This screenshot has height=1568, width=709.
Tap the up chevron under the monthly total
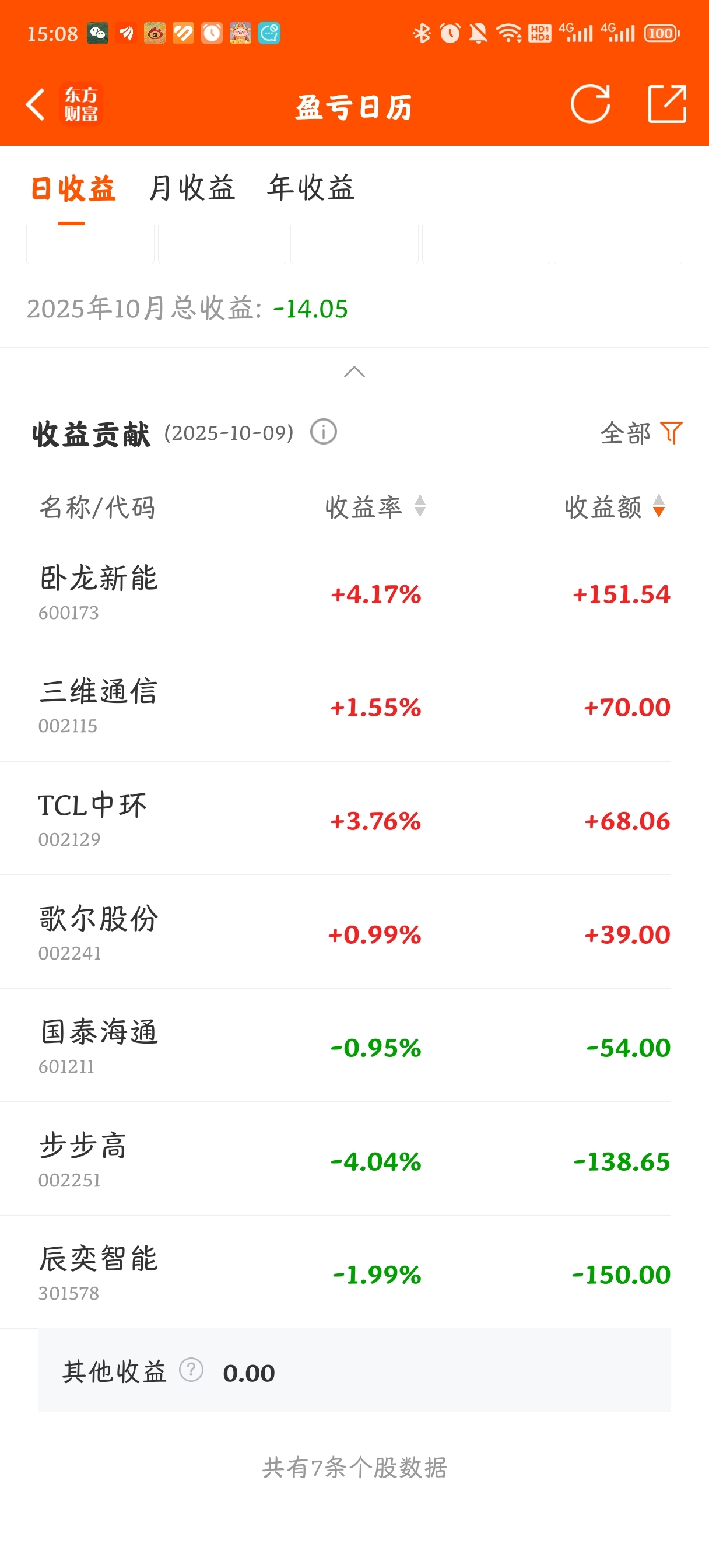pos(354,372)
